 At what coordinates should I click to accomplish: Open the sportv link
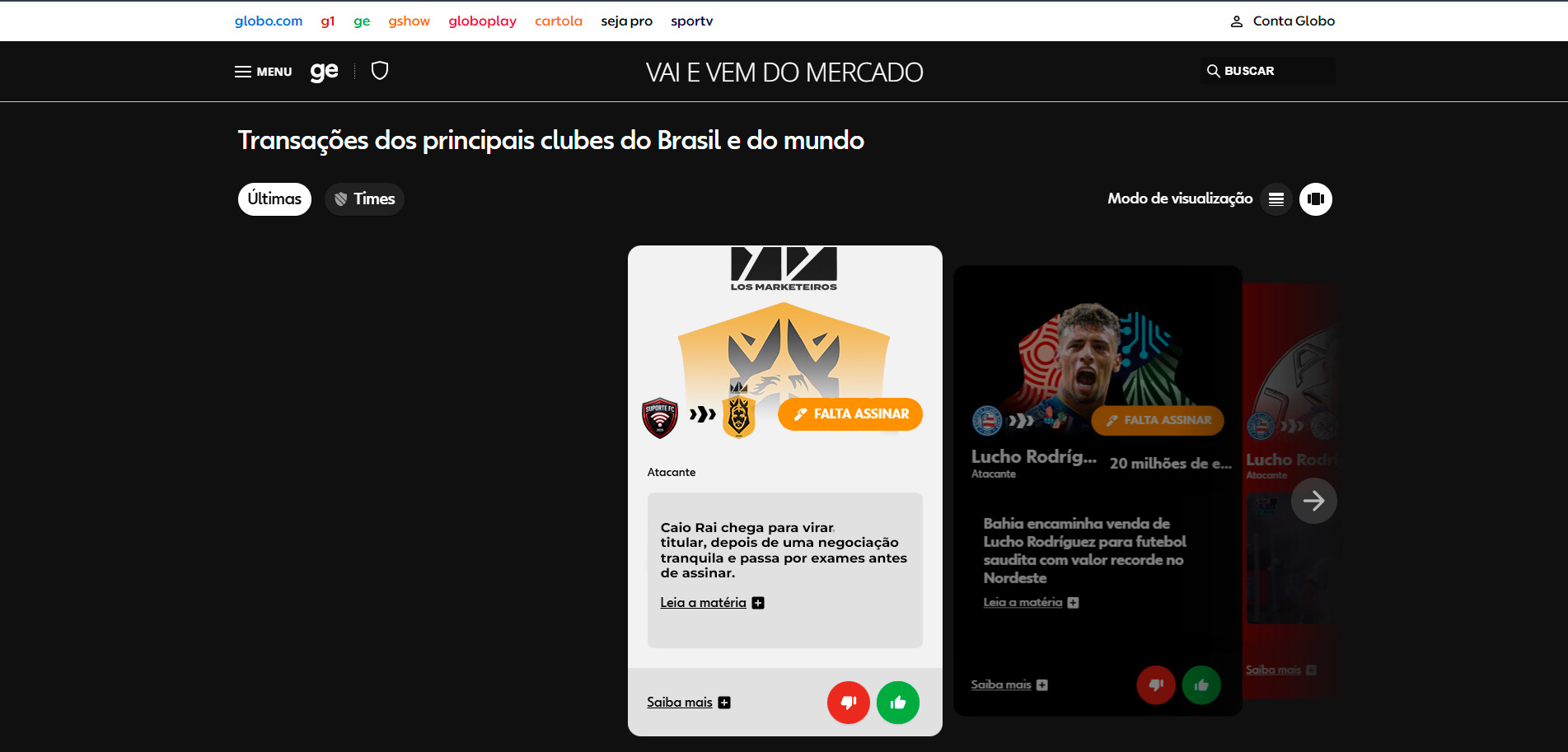pos(691,21)
